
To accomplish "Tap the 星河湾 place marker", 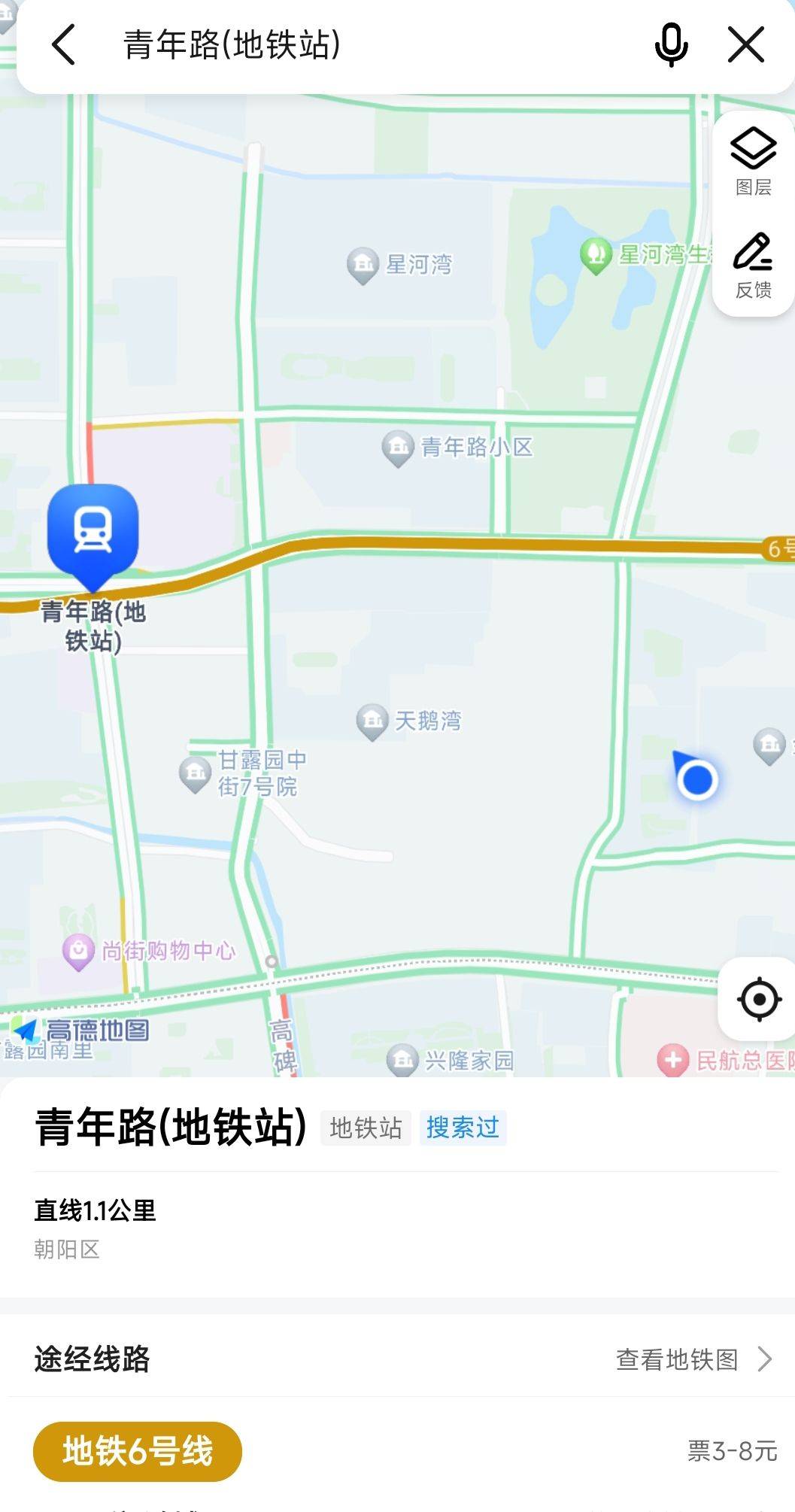I will coord(363,265).
